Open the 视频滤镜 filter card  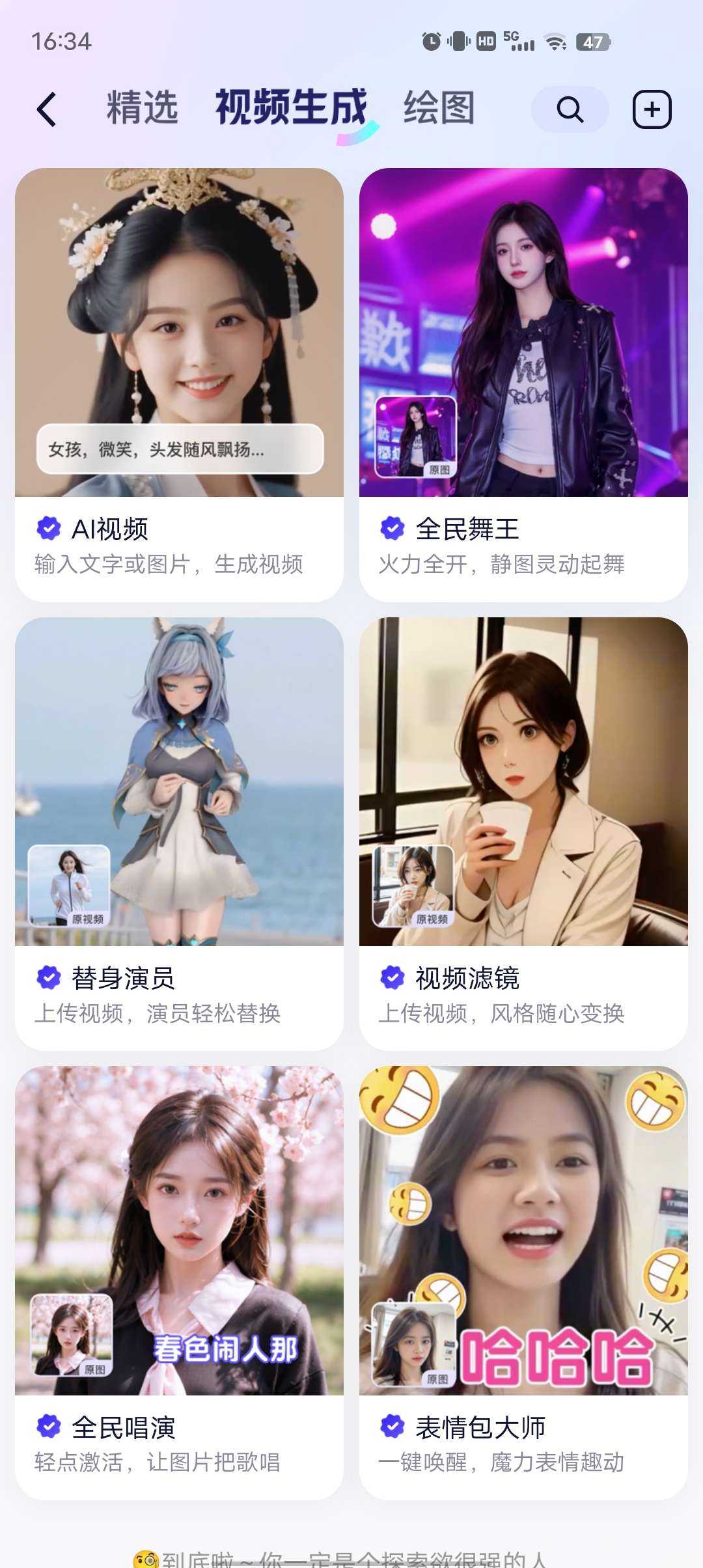pyautogui.click(x=523, y=833)
